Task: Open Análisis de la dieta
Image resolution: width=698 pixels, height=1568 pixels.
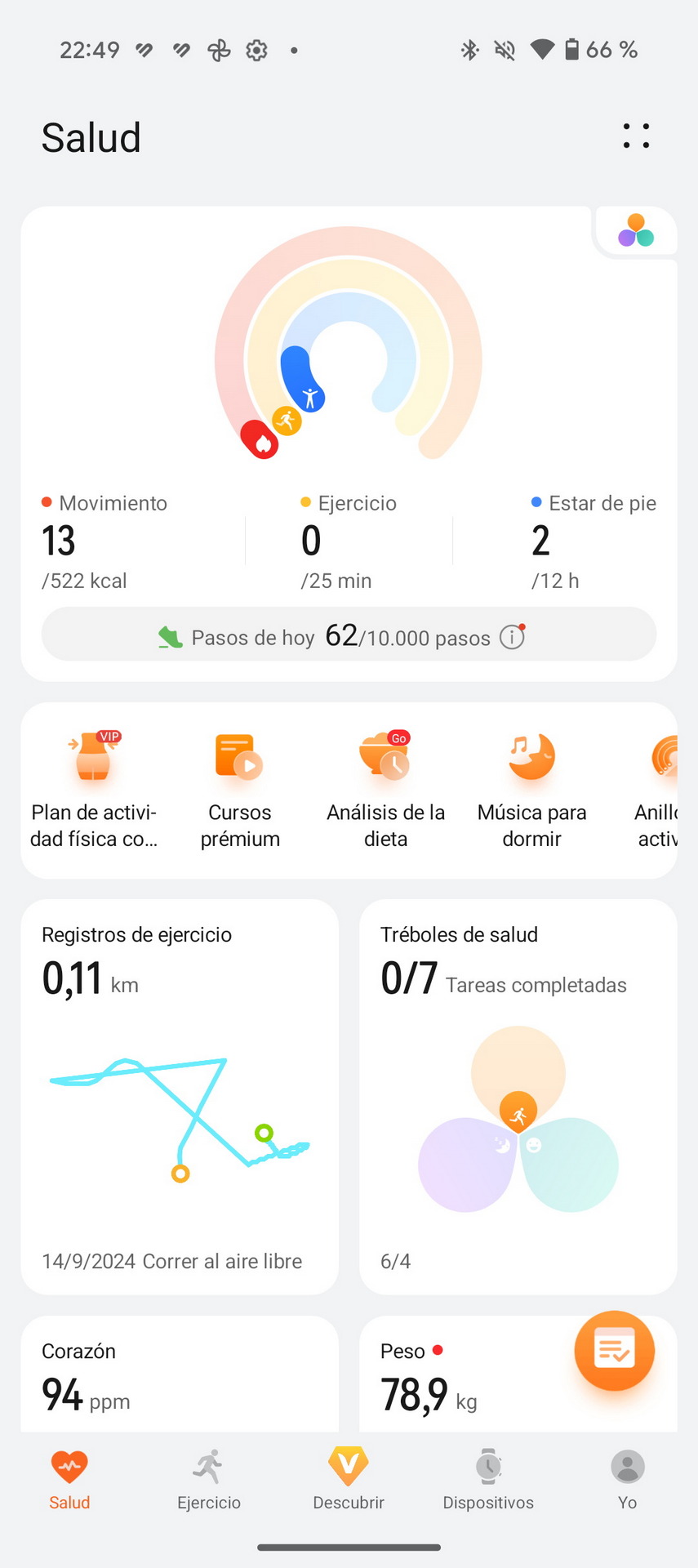Action: [385, 789]
